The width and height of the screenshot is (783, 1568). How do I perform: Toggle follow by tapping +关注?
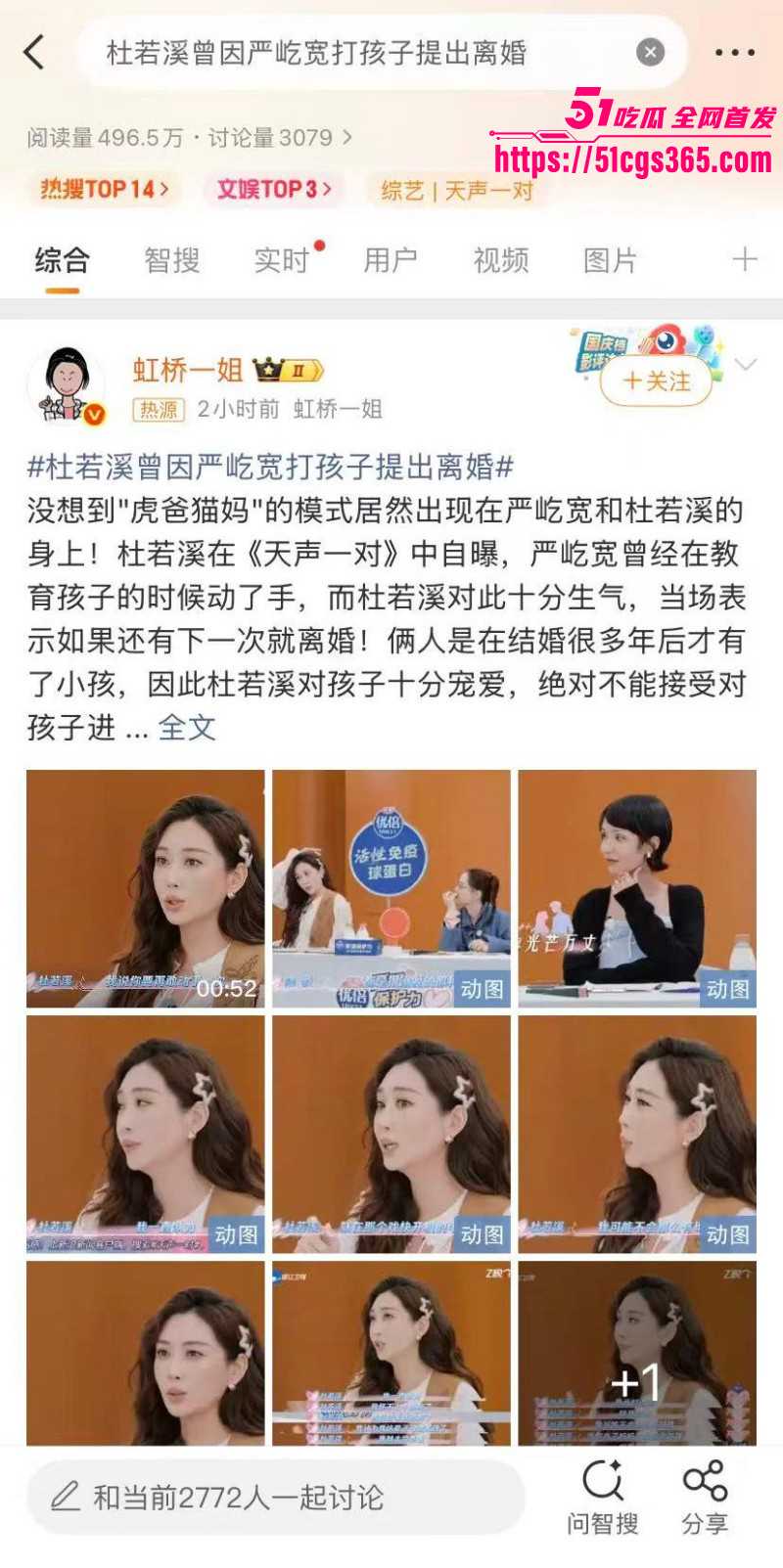pos(658,383)
